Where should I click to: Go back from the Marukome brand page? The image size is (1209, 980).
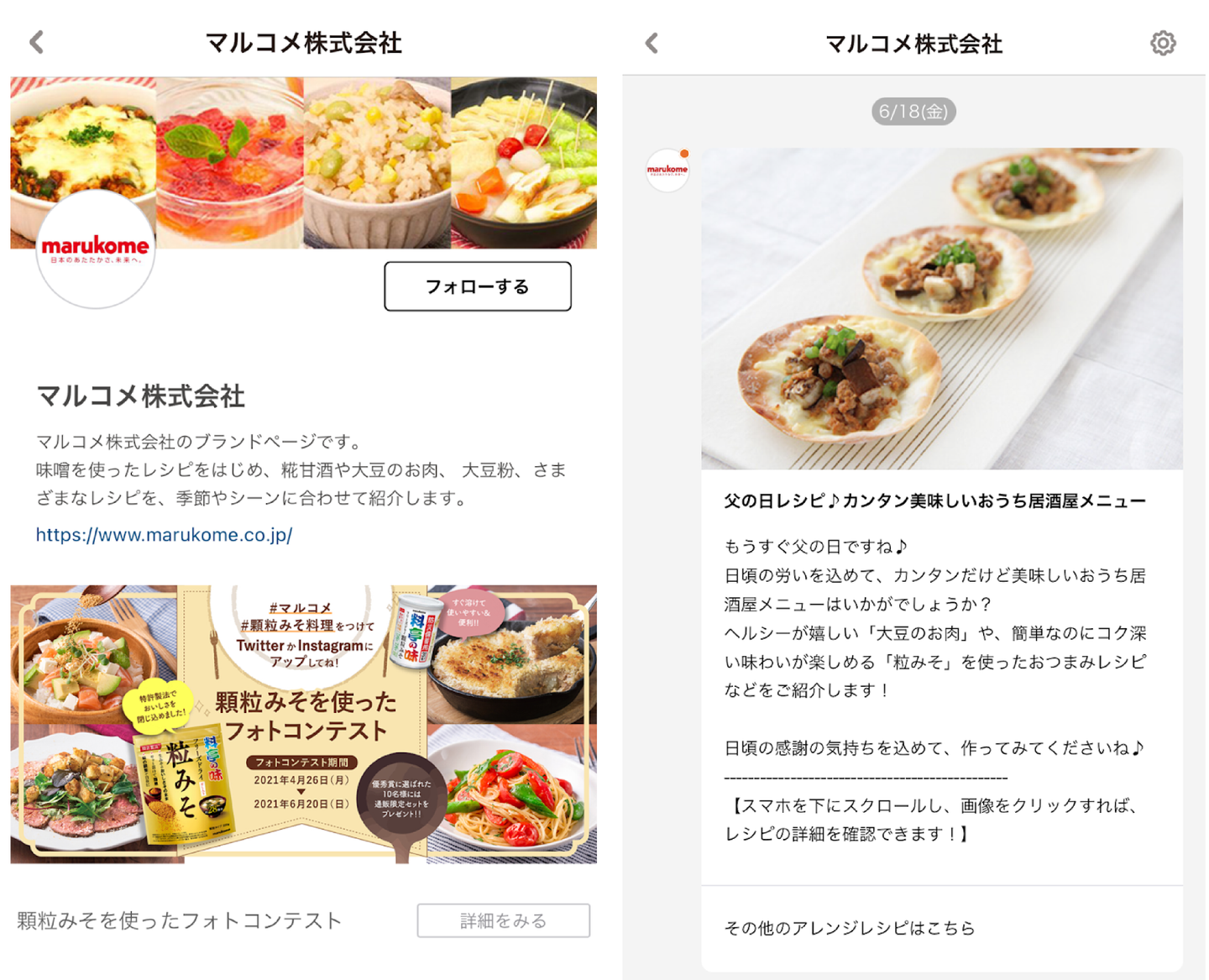coord(36,42)
